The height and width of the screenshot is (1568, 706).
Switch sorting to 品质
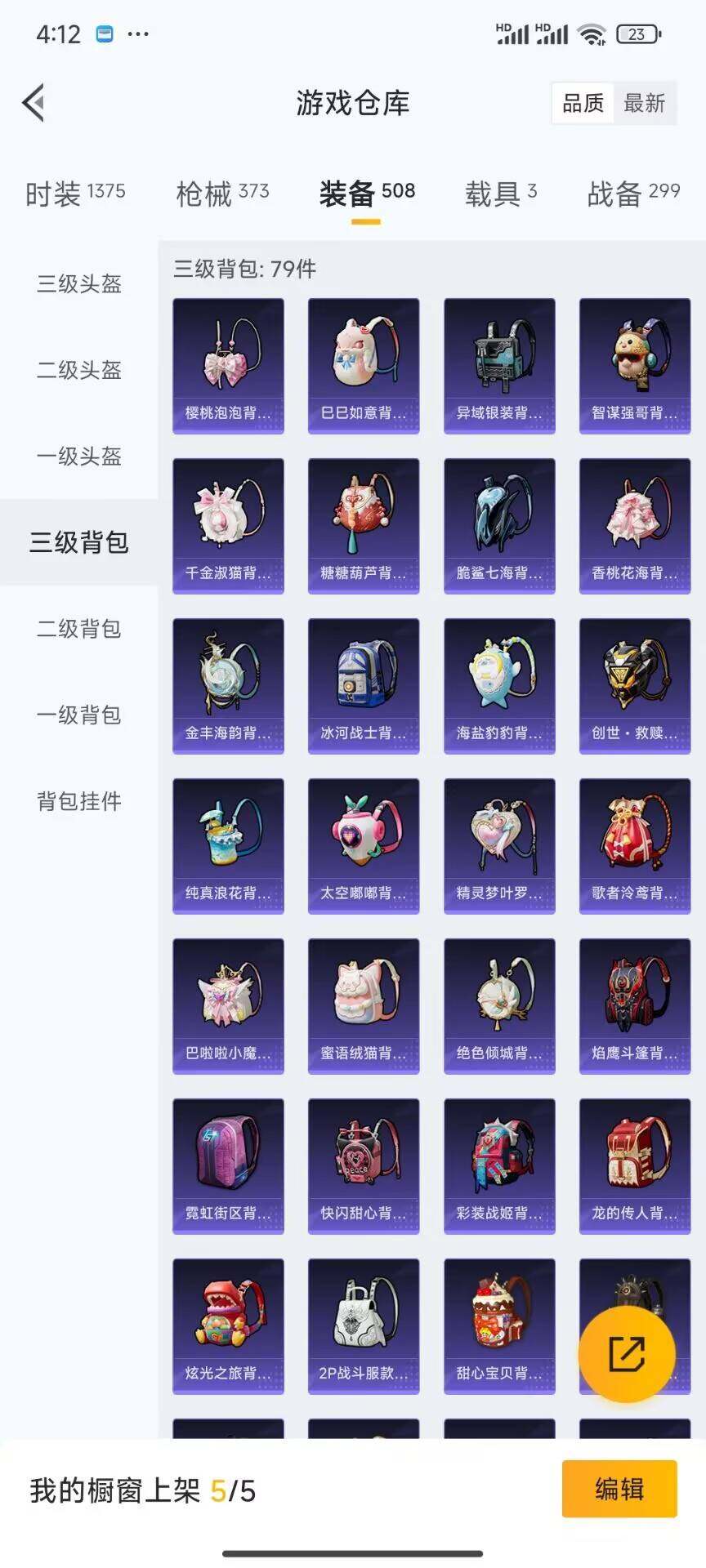point(582,103)
